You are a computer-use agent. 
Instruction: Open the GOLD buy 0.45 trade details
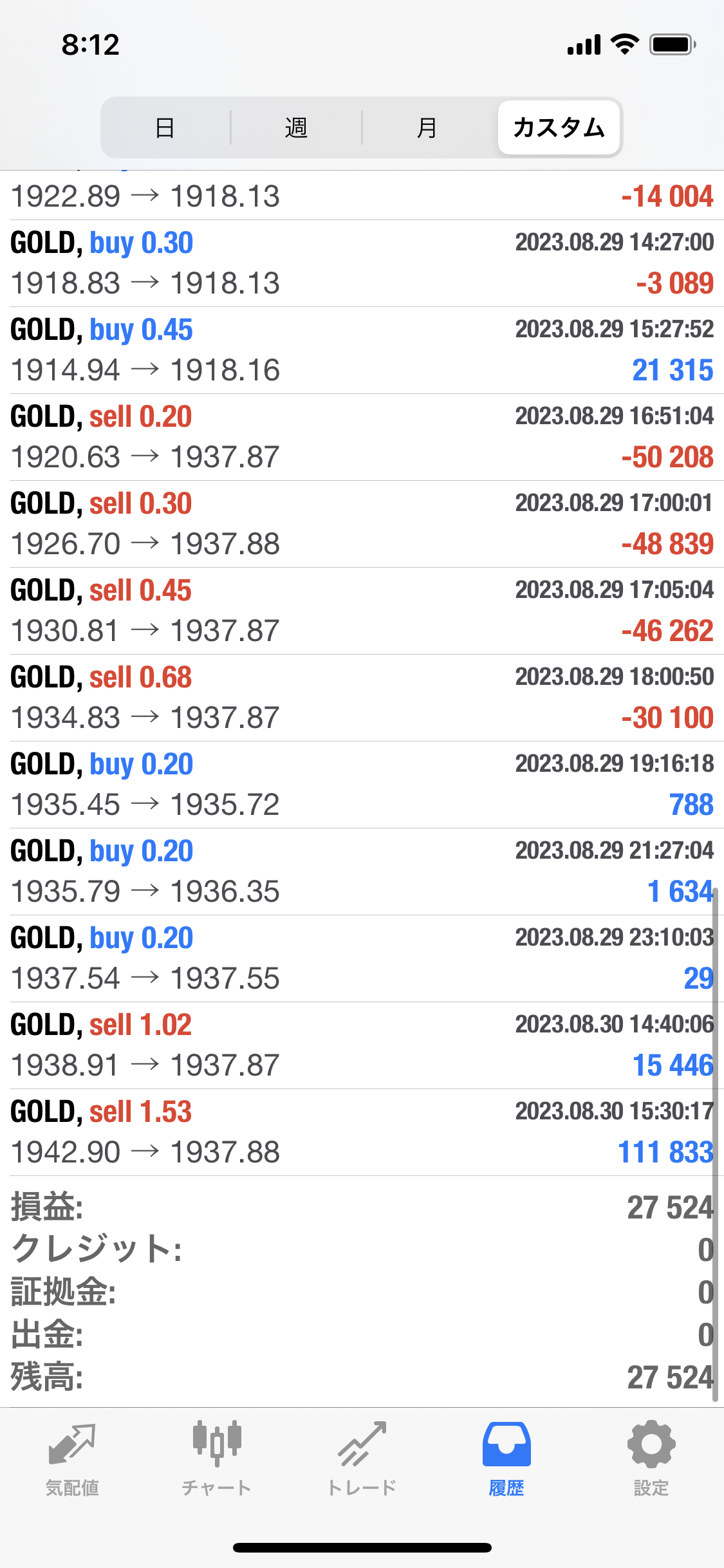(362, 350)
